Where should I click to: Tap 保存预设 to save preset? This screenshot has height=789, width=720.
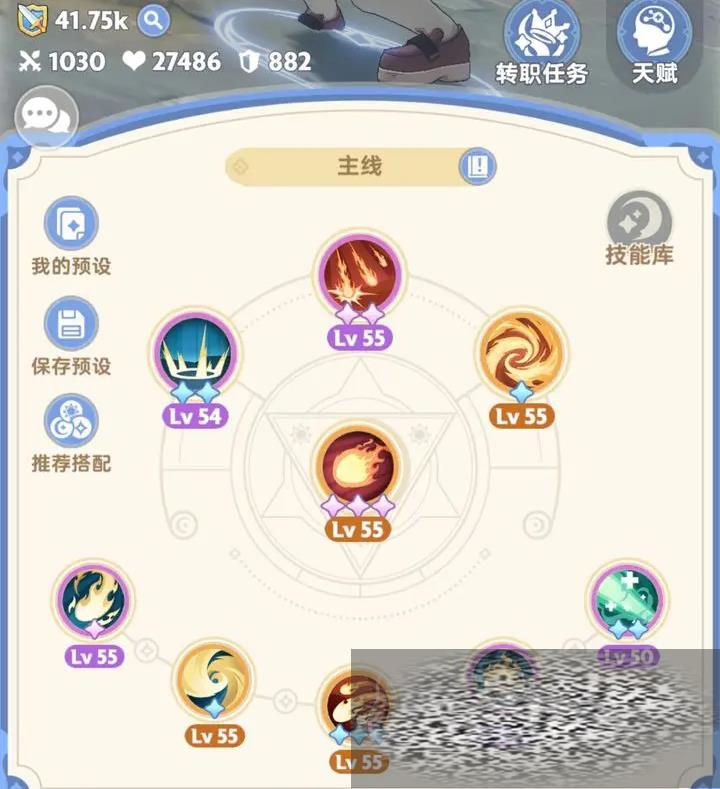click(71, 324)
